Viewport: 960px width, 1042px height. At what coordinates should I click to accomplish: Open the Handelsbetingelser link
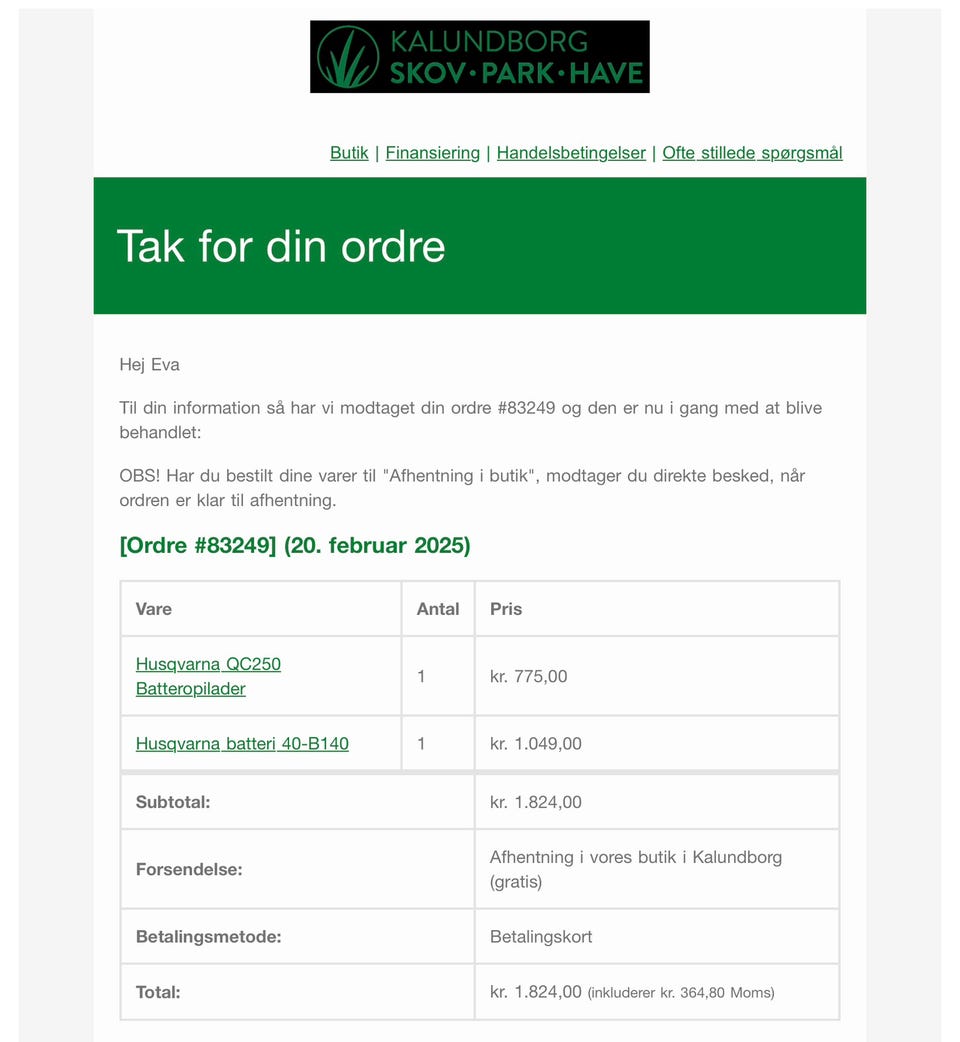pos(571,152)
